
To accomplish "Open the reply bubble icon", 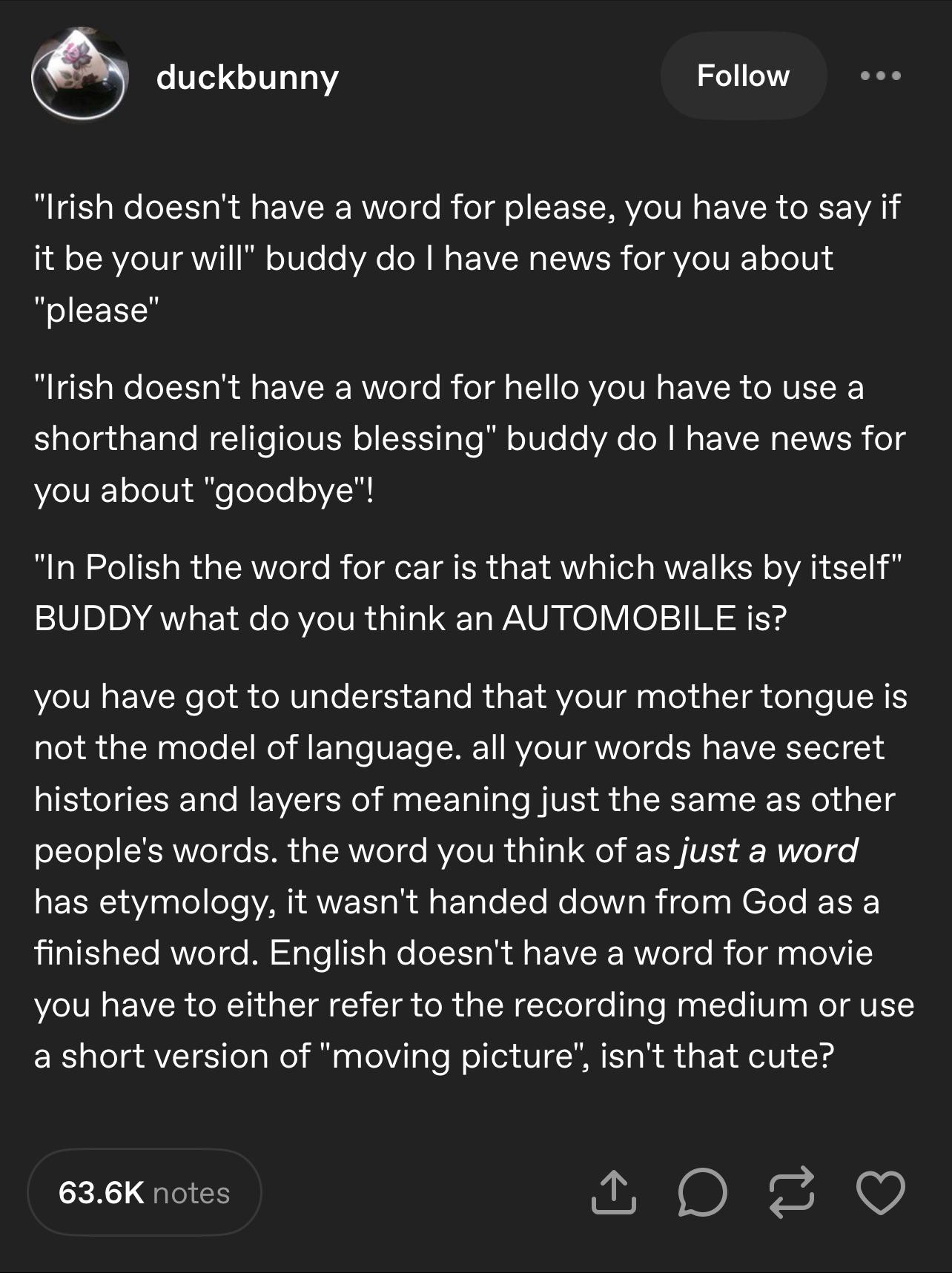I will click(x=701, y=1192).
